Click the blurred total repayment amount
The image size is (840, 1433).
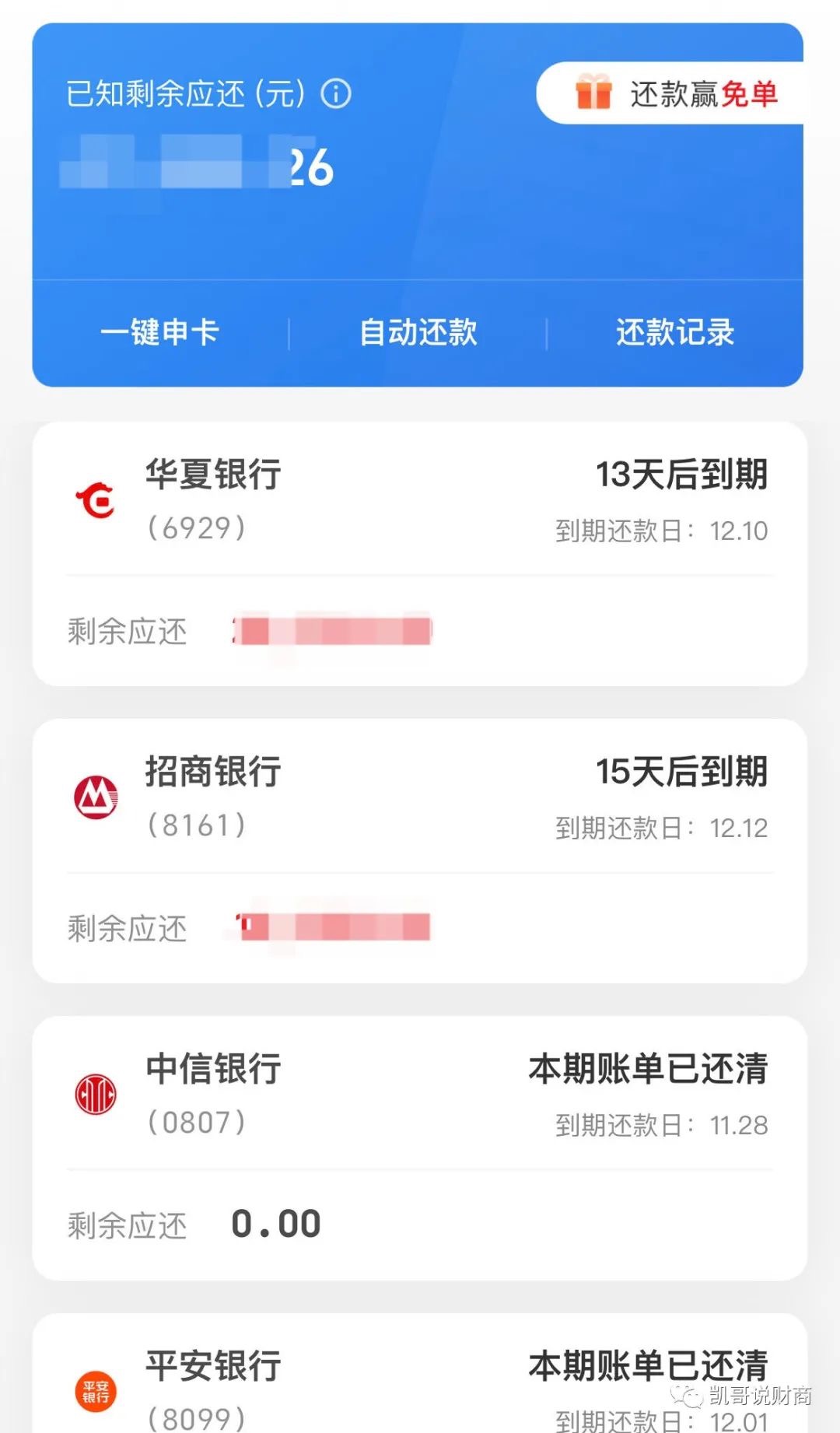coord(194,166)
